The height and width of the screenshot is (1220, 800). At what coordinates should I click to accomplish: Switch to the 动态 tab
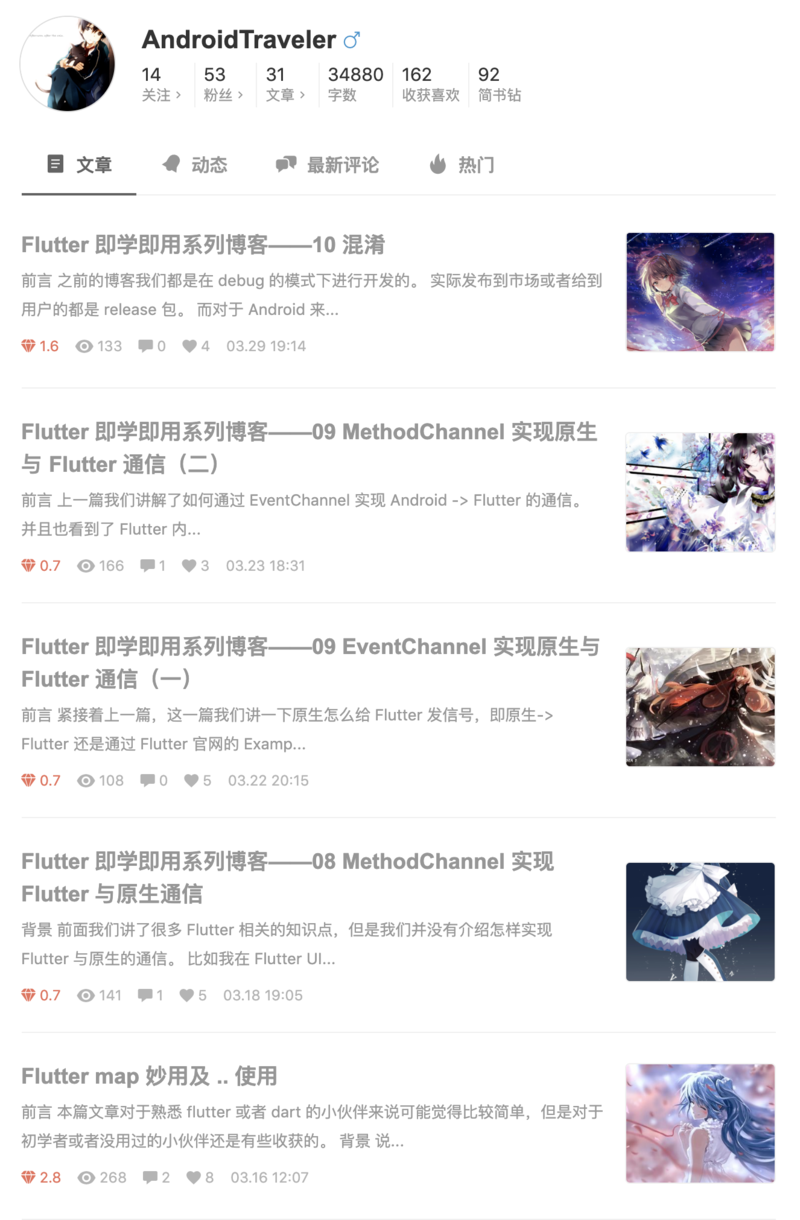point(195,165)
